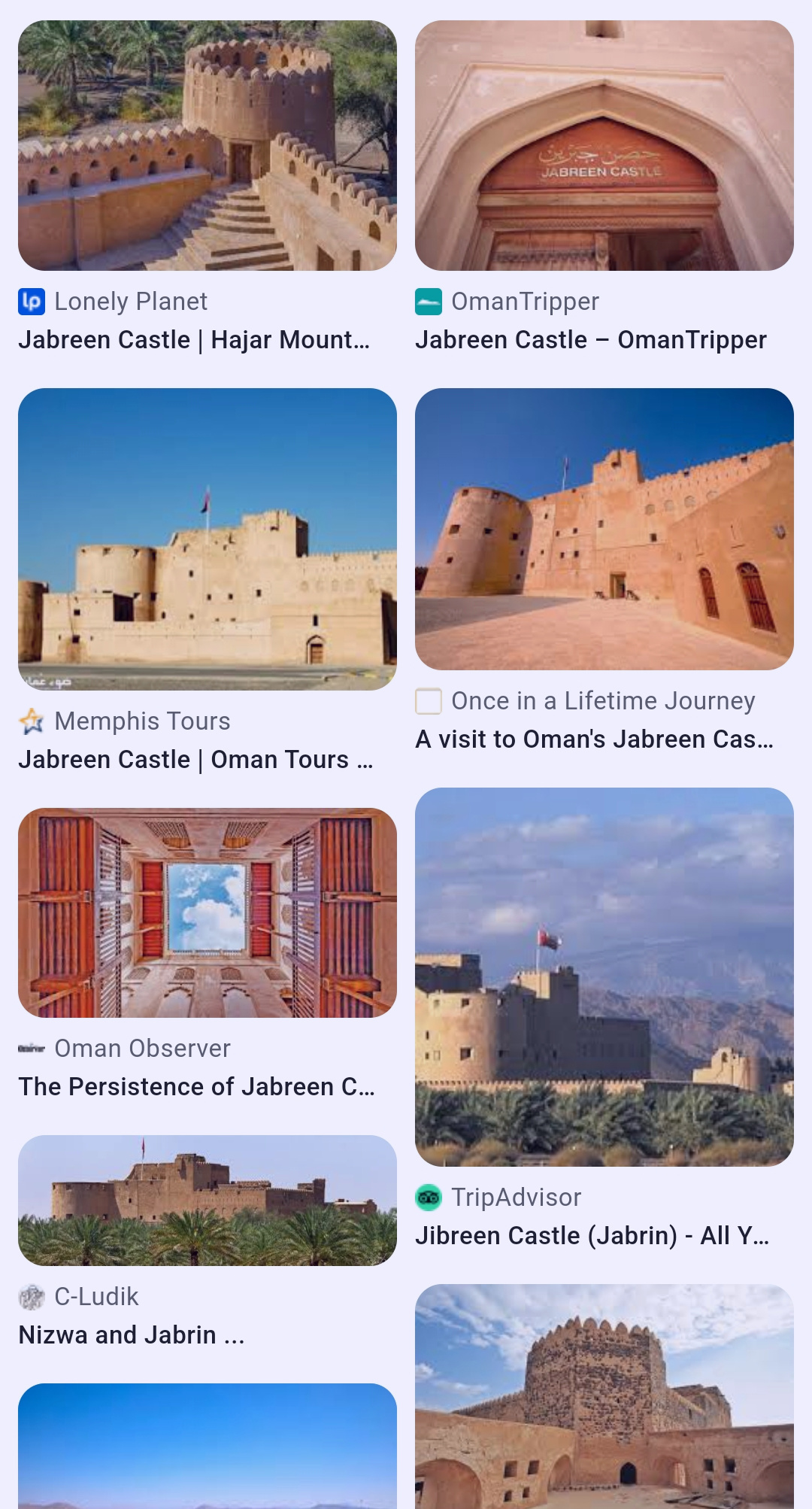Open the OmanTripper Jabreen Castle entrance image
This screenshot has width=812, height=1509.
(x=604, y=145)
